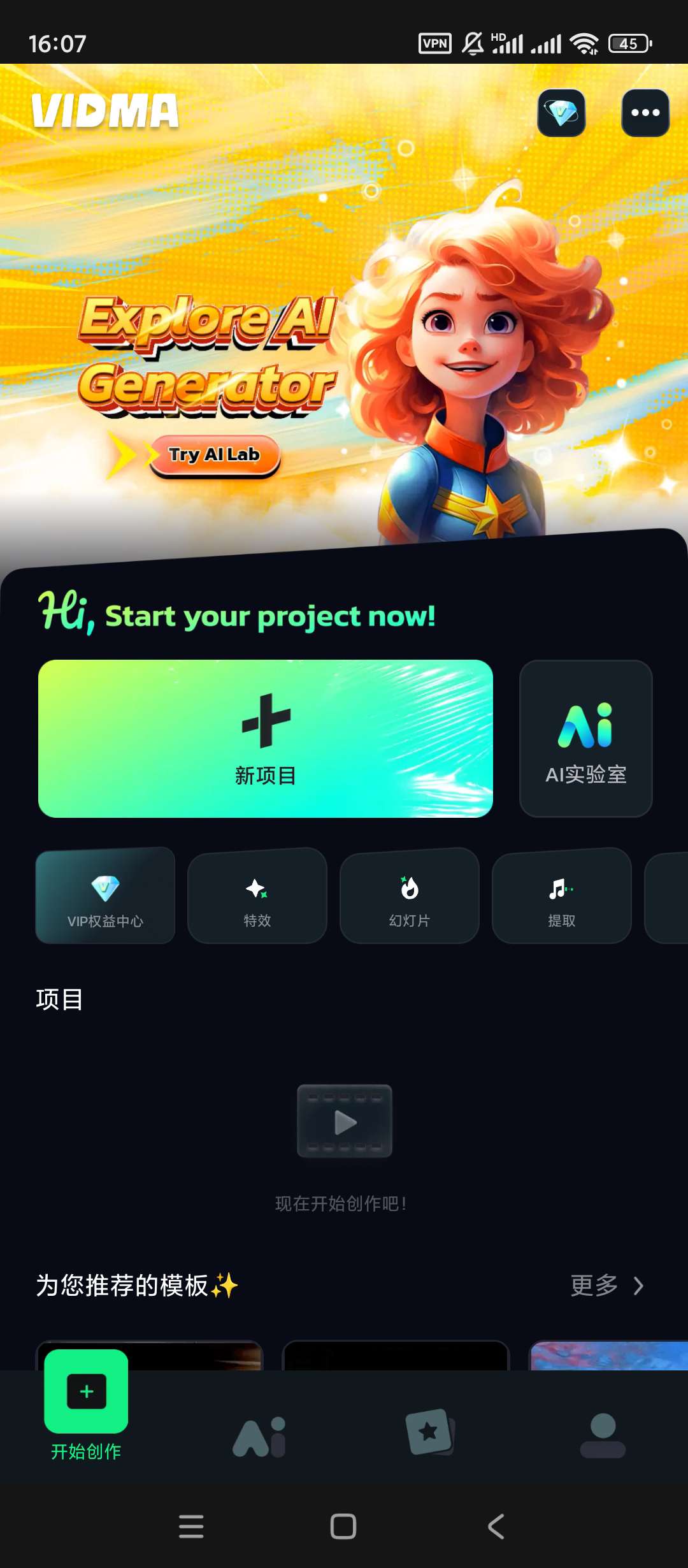
Task: View 更多 recommended templates
Action: (606, 1286)
